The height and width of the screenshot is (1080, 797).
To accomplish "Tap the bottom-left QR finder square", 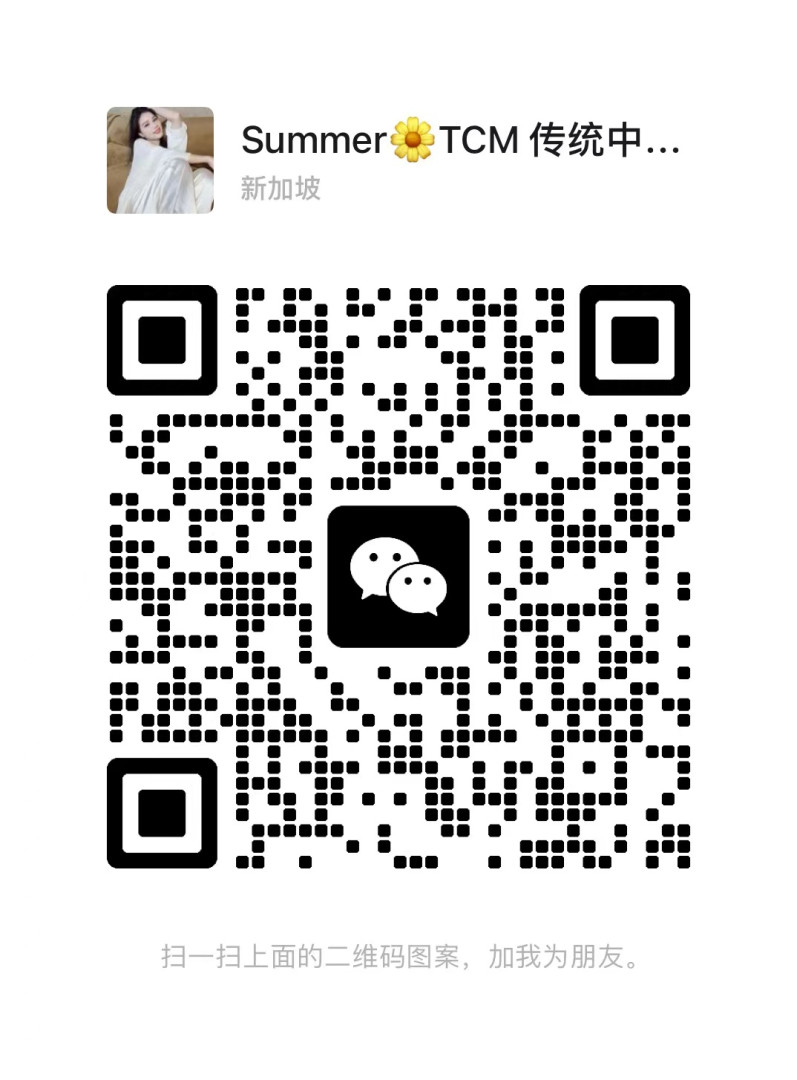I will coord(162,812).
